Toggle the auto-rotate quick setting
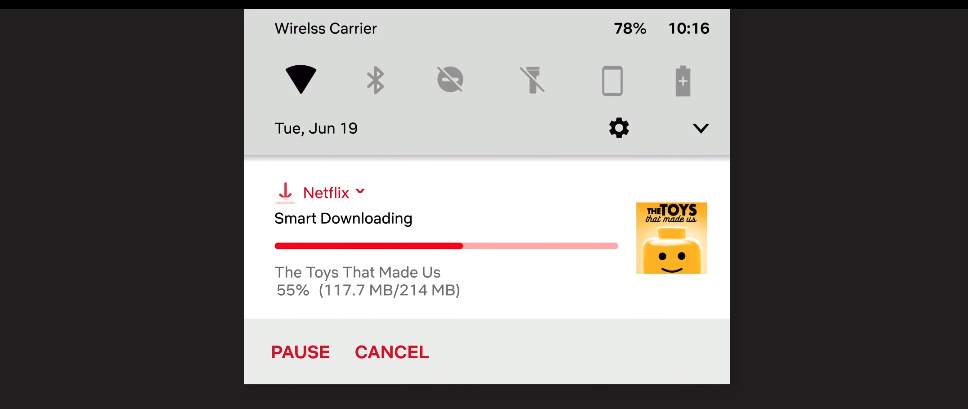968x409 pixels. click(x=612, y=80)
